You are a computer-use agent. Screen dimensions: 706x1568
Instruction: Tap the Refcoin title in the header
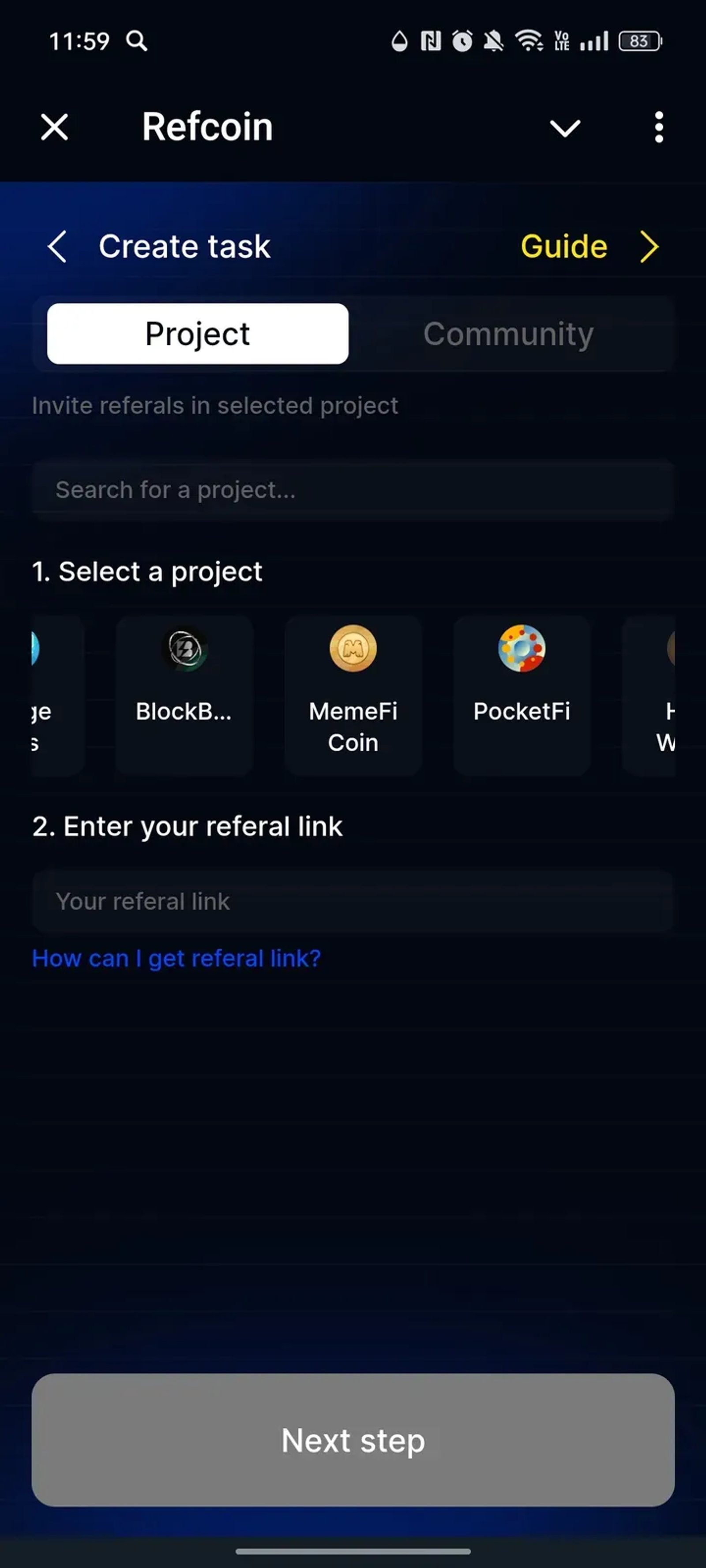point(207,126)
